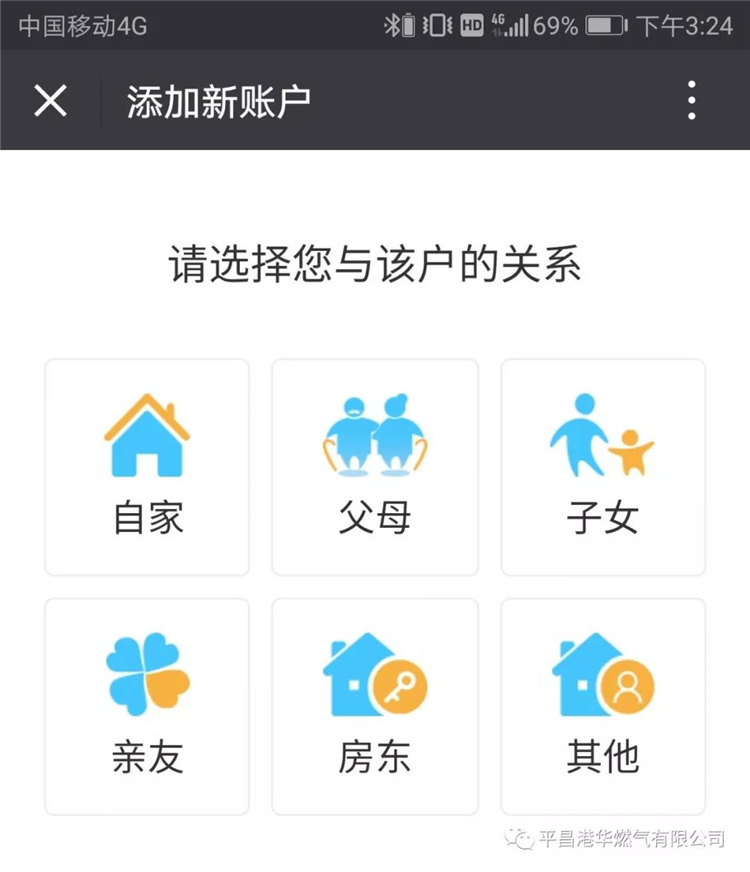Pick the 子女 option
The width and height of the screenshot is (750, 872).
tap(603, 467)
